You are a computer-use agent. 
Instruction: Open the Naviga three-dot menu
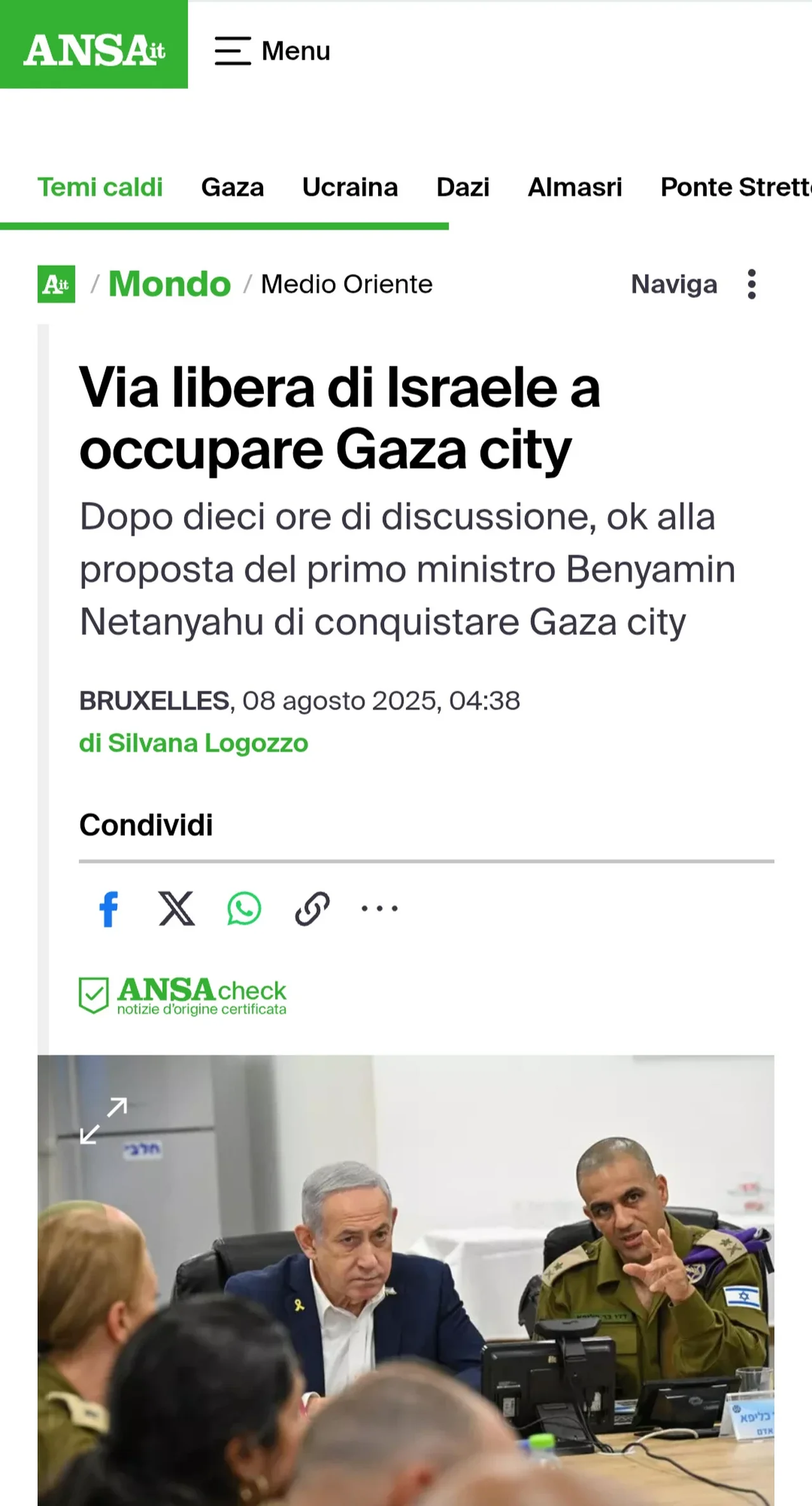tap(752, 284)
